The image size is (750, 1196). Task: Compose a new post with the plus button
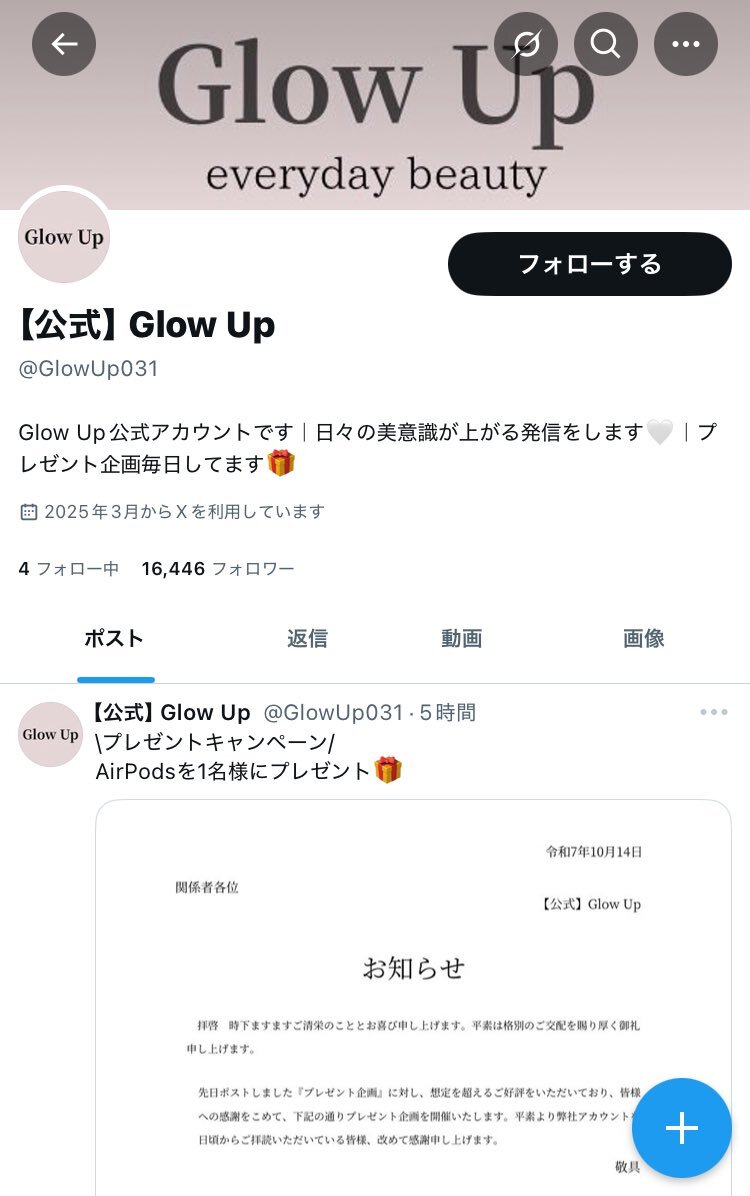coord(681,1128)
